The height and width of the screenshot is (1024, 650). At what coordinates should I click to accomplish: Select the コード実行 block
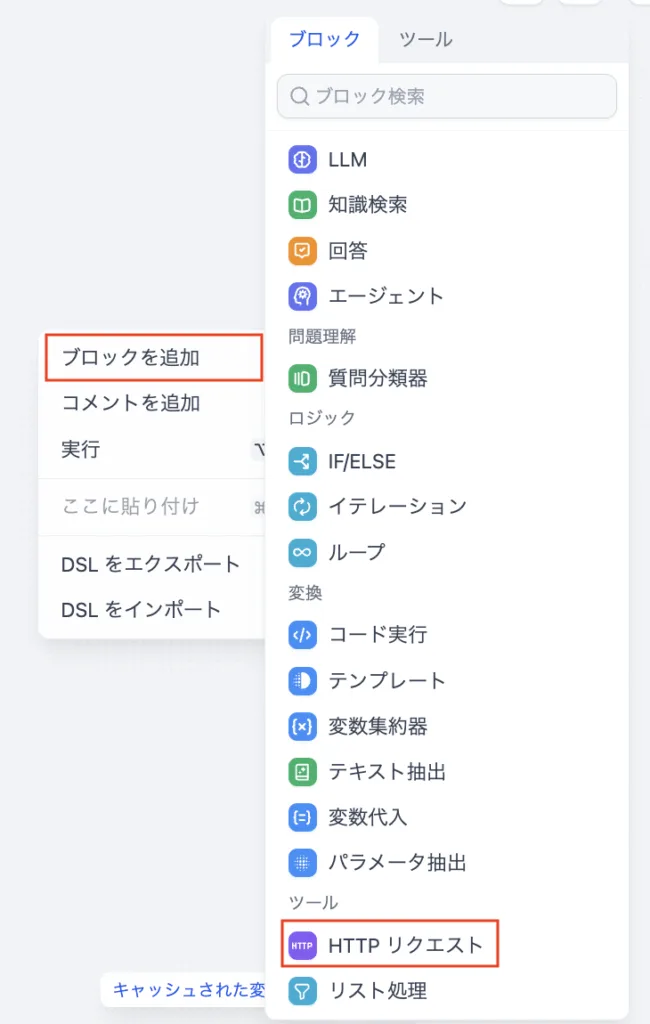377,634
